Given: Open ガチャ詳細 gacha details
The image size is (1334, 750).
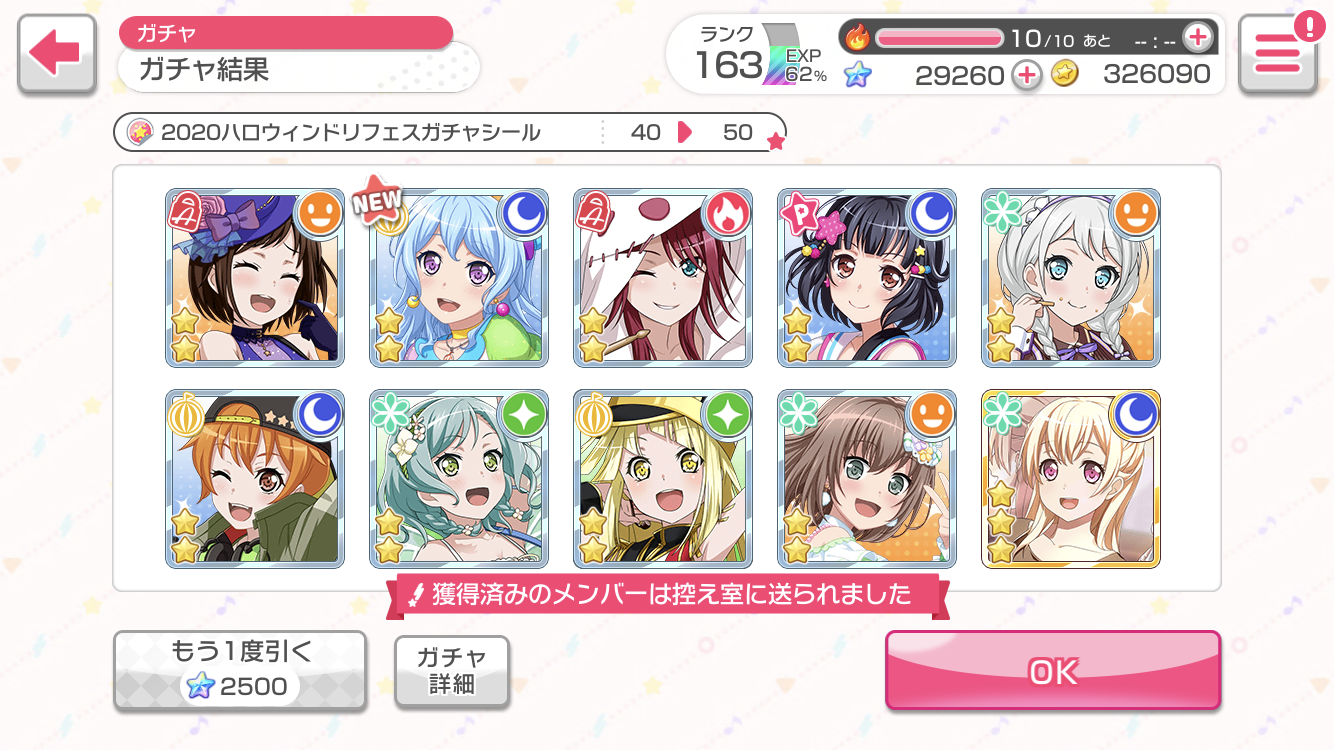Looking at the screenshot, I should coord(451,671).
